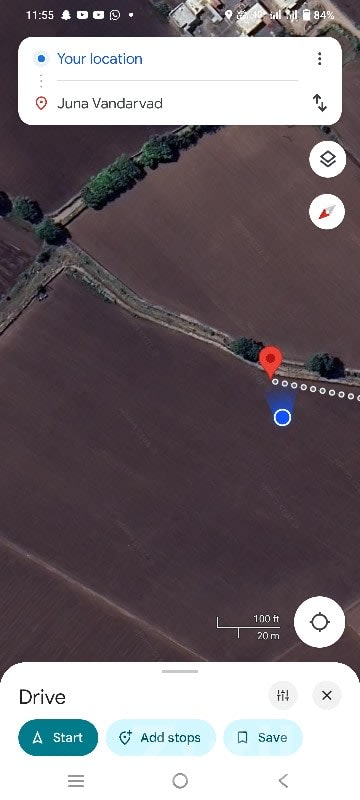Start driving navigation
The image size is (360, 800).
58,737
